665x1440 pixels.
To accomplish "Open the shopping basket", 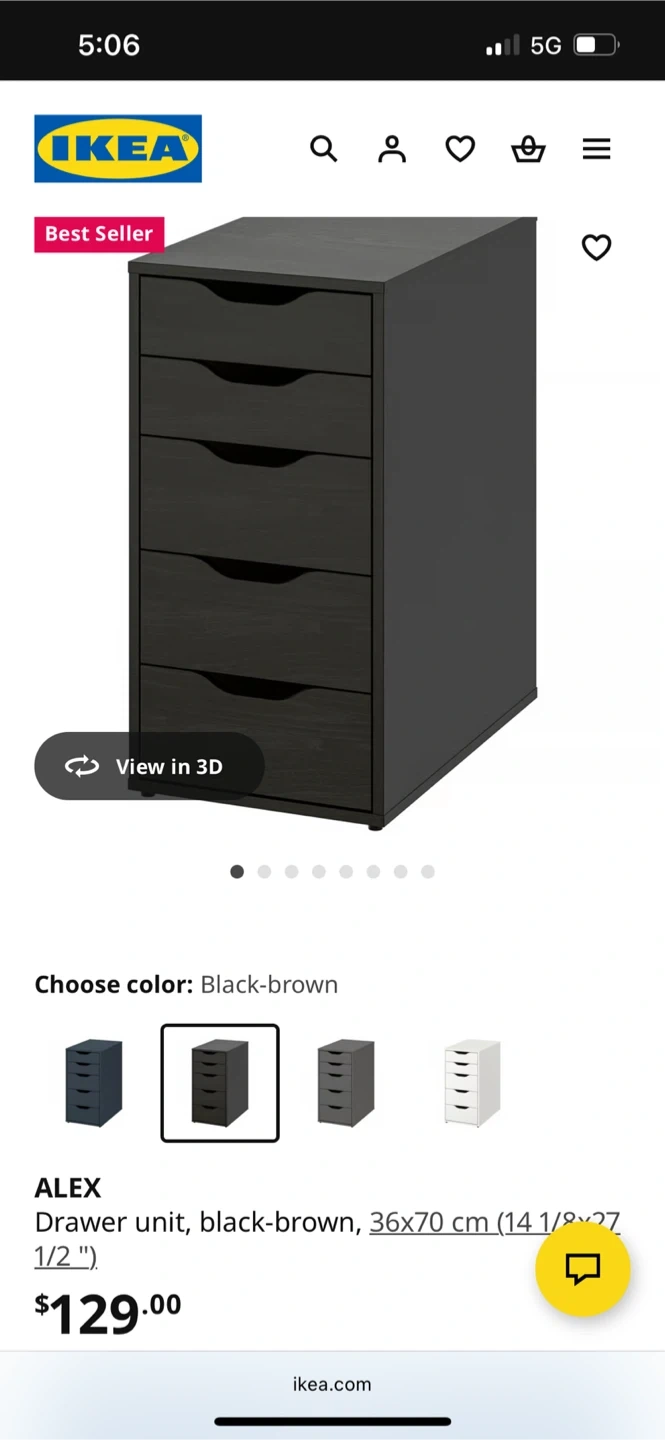I will pyautogui.click(x=528, y=149).
